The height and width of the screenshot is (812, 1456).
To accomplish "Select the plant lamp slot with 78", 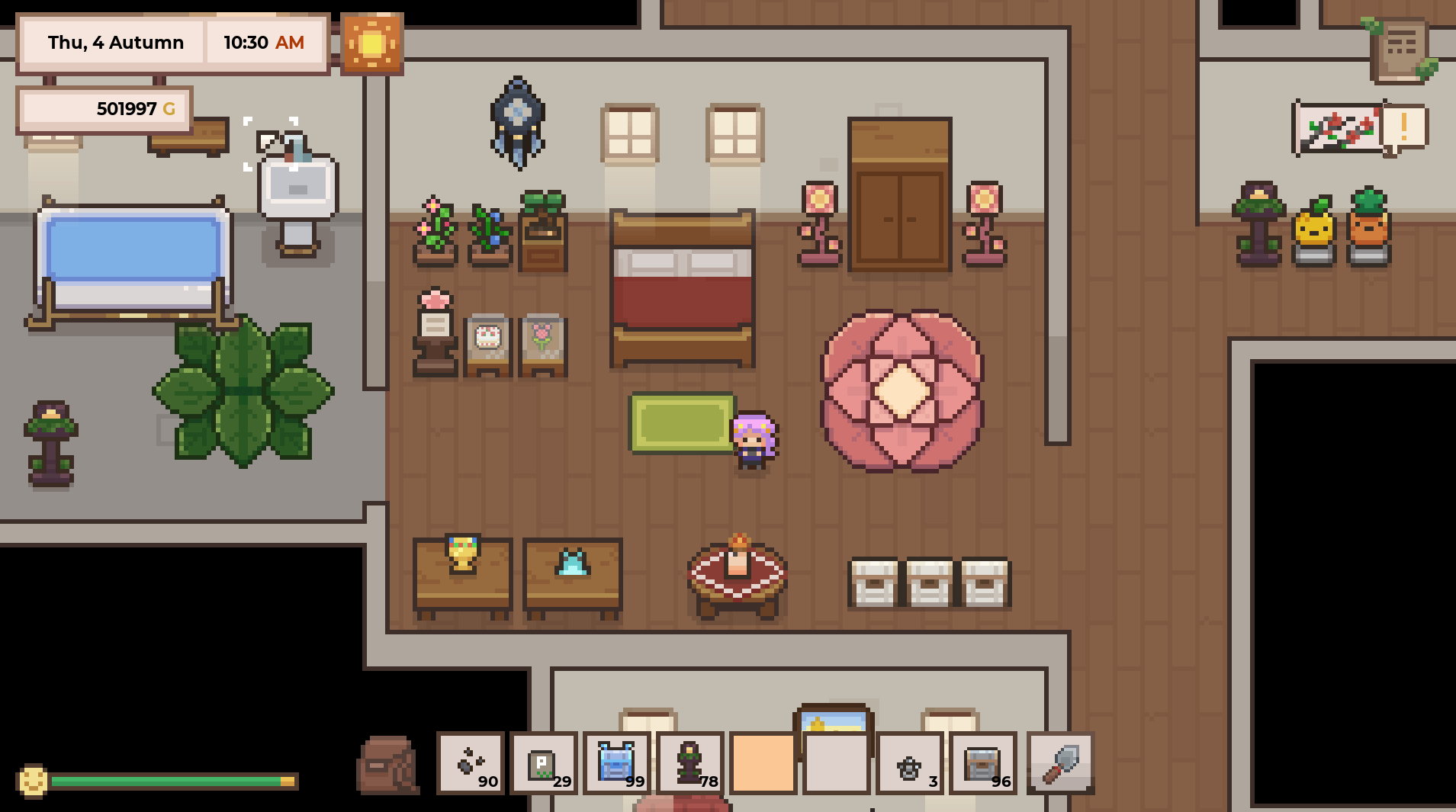I will pos(689,763).
